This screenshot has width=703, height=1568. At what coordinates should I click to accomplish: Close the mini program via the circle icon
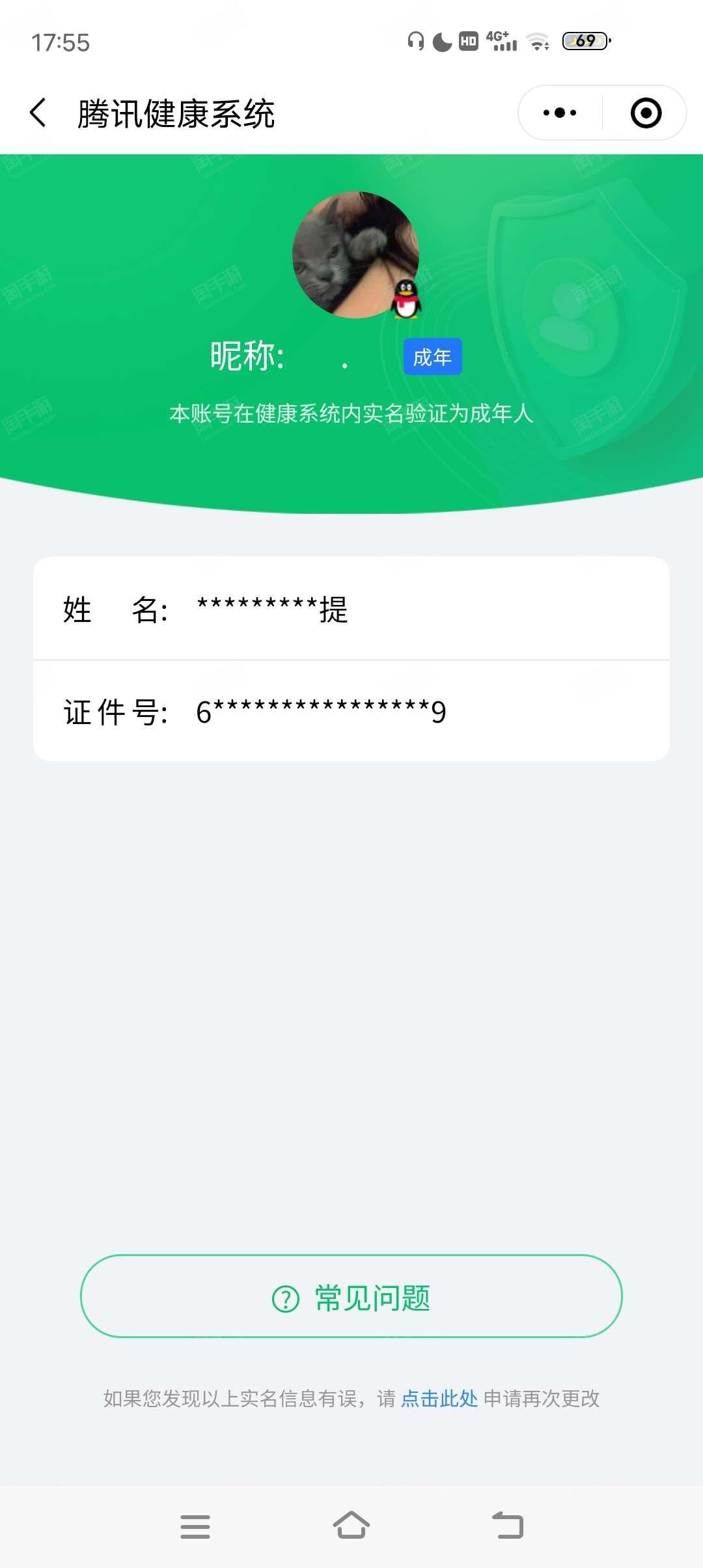646,113
